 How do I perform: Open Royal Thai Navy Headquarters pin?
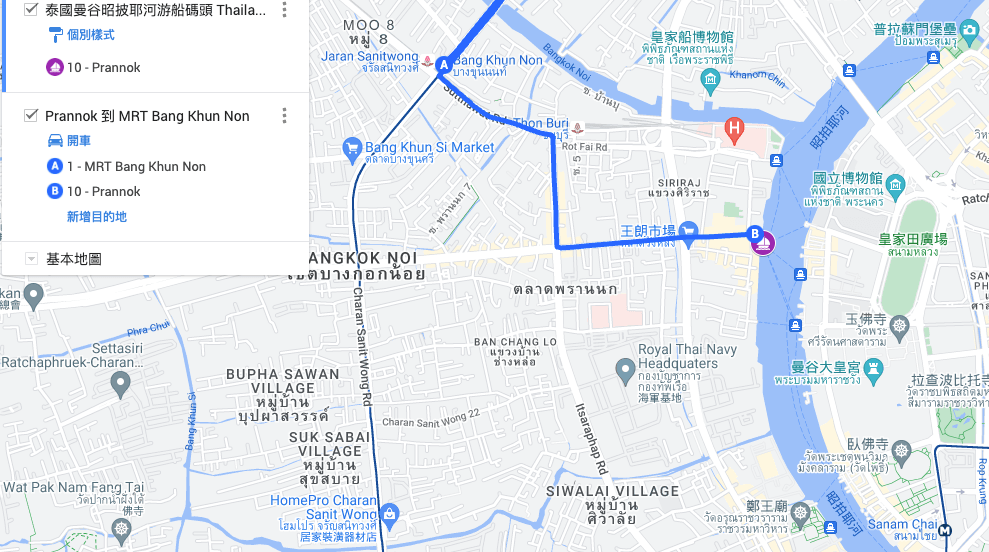point(625,371)
